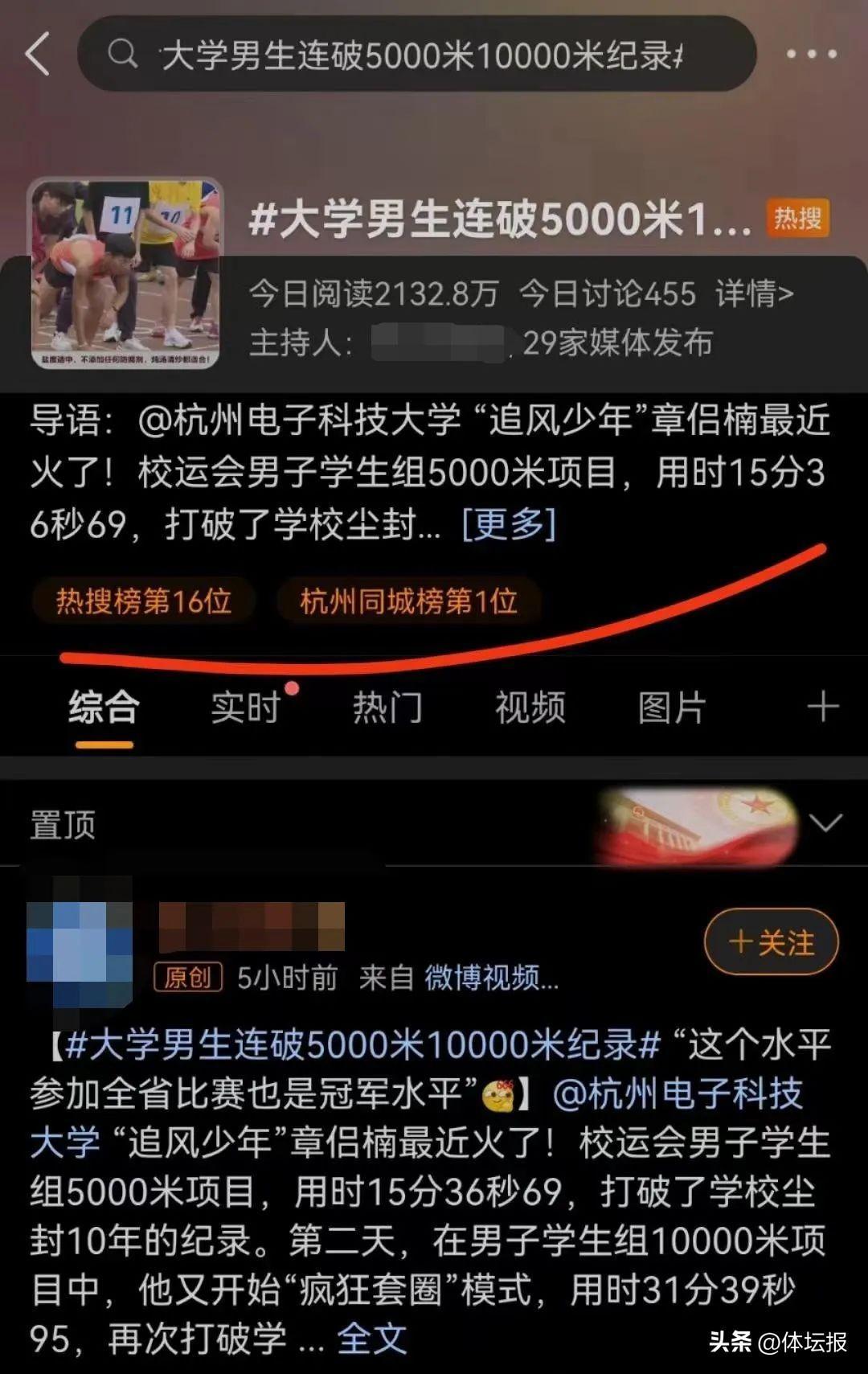Expand the intro with [更多]
Image resolution: width=868 pixels, height=1374 pixels.
(509, 524)
